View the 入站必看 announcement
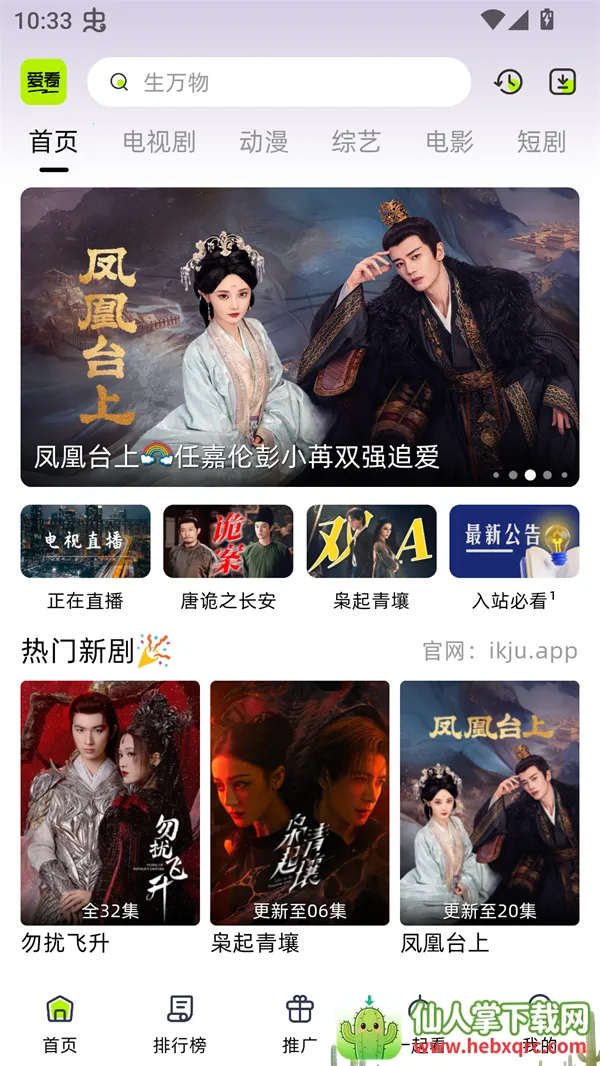This screenshot has width=600, height=1066. click(x=514, y=556)
